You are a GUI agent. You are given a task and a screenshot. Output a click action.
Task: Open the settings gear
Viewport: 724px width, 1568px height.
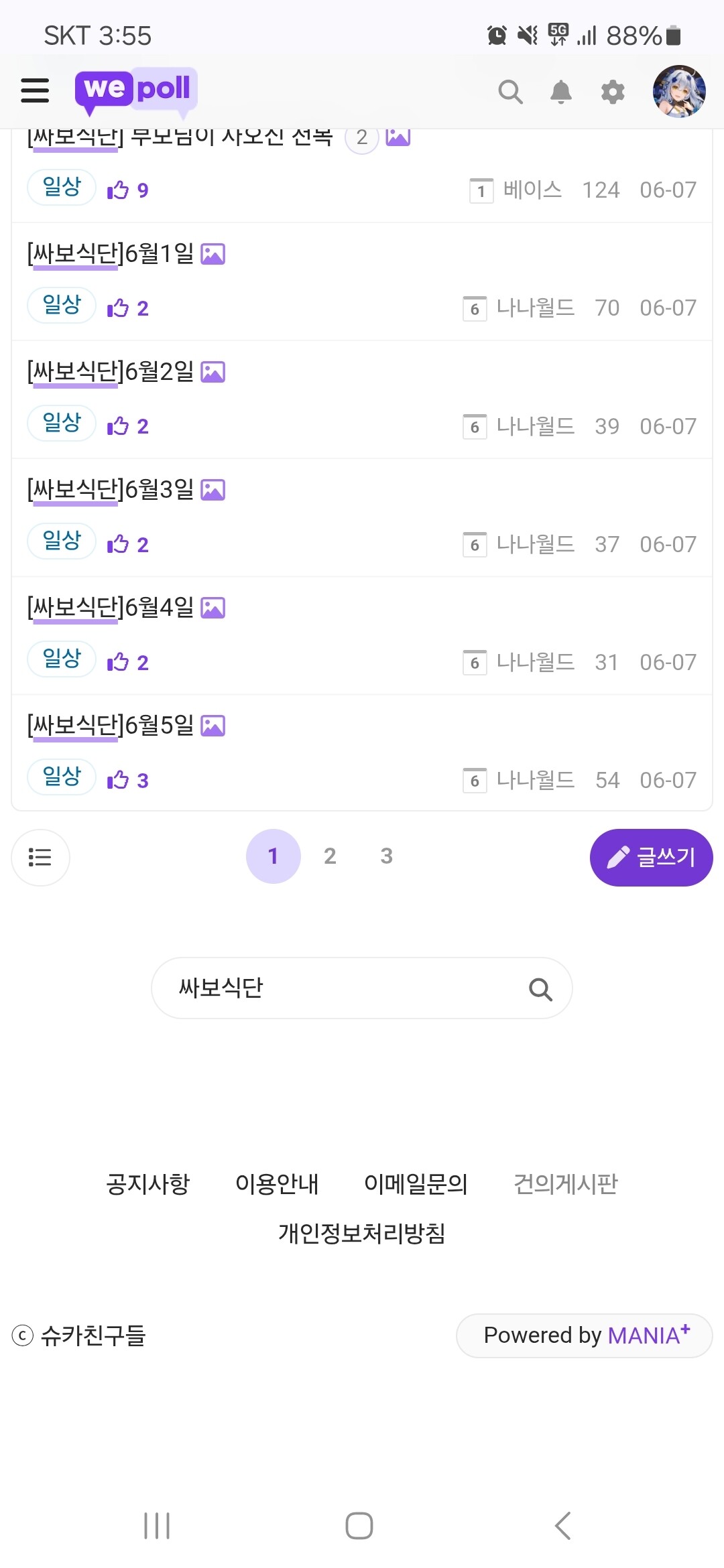pos(613,92)
